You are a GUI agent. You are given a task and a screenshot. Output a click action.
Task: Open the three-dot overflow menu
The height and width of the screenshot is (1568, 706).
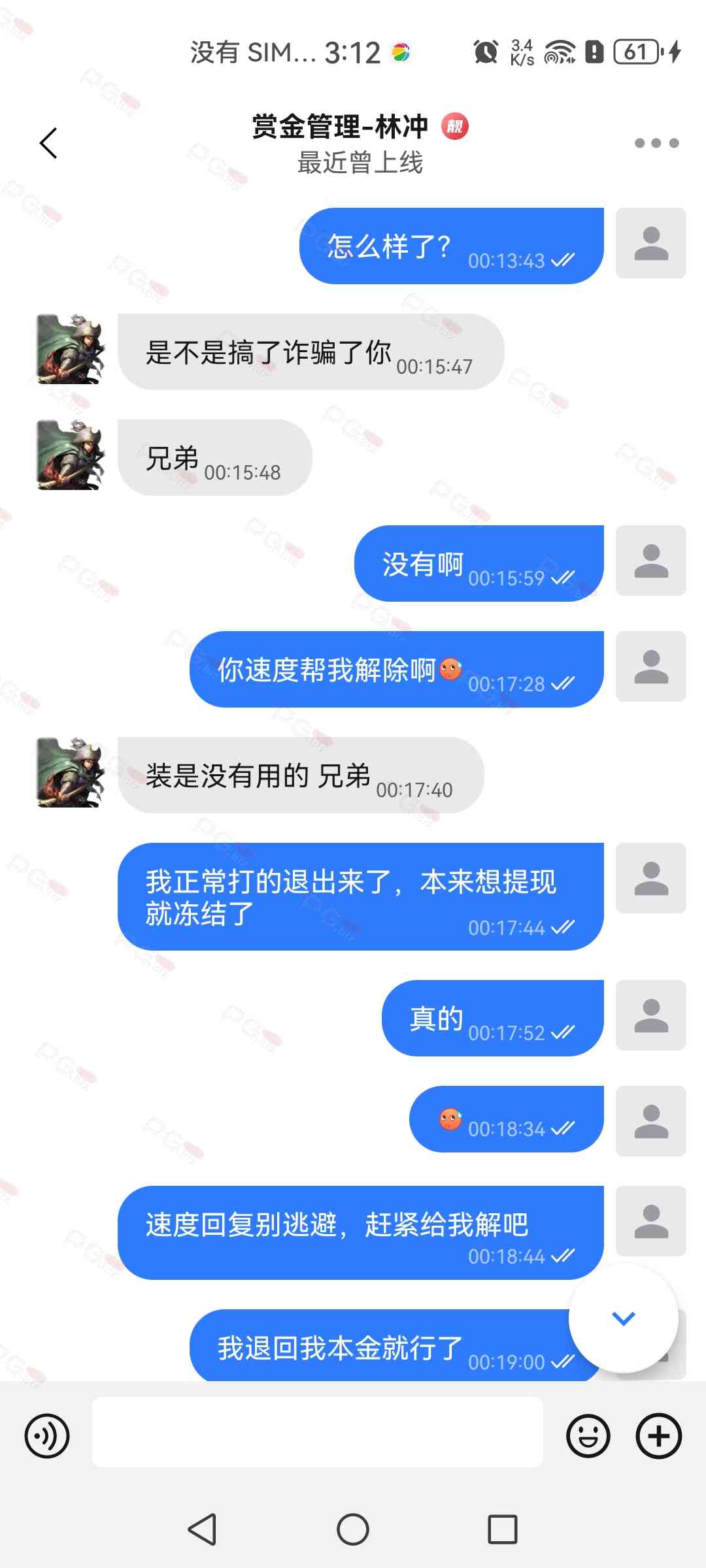coord(656,143)
